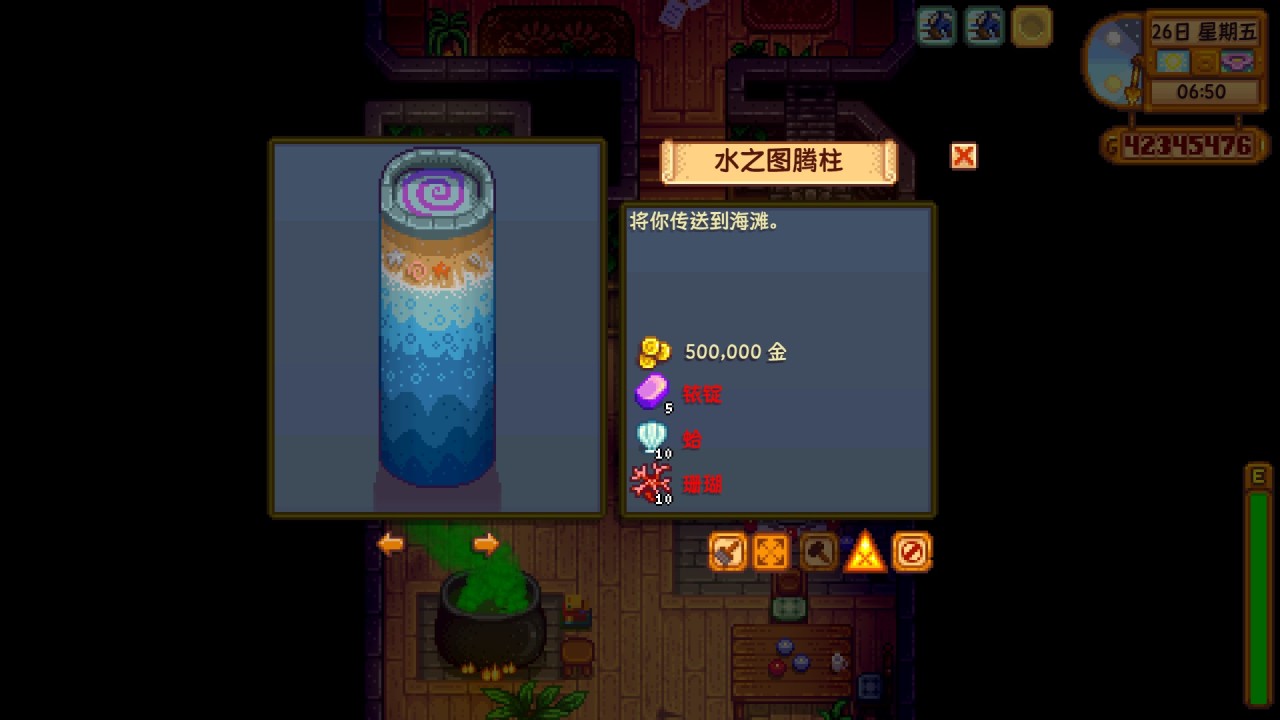
Task: Tap the hammer build button
Action: coord(818,552)
